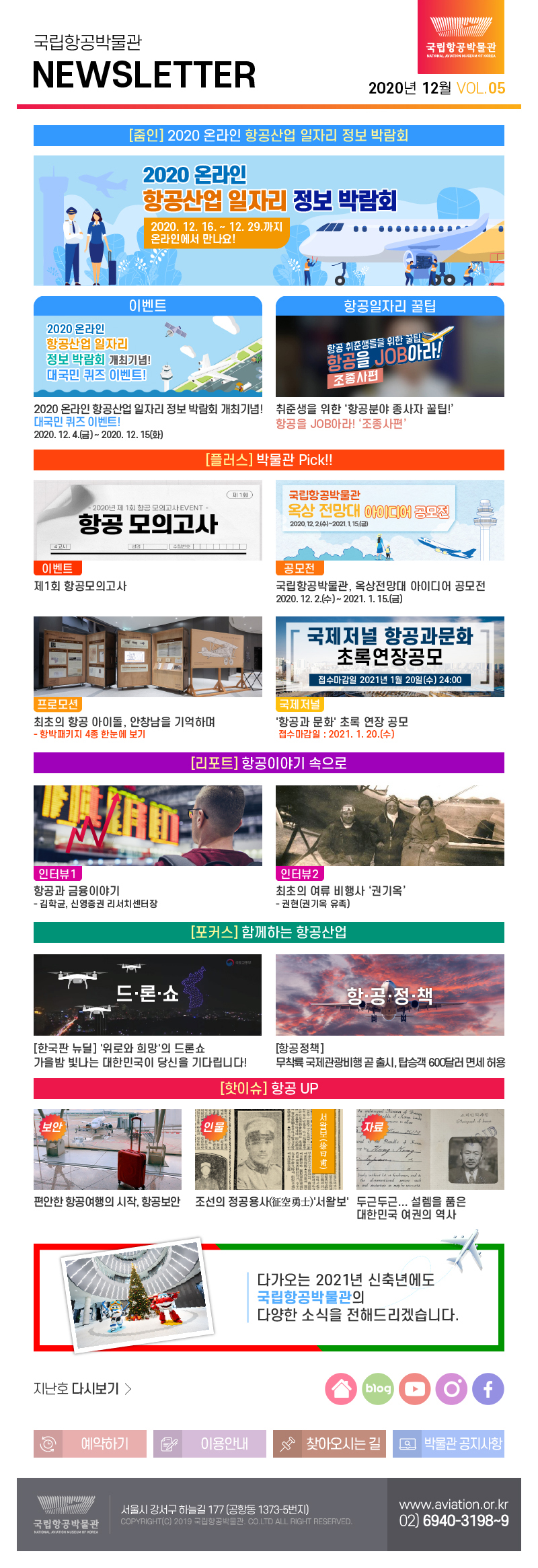
Task: Open the museum YouTube channel icon
Action: (x=415, y=1388)
